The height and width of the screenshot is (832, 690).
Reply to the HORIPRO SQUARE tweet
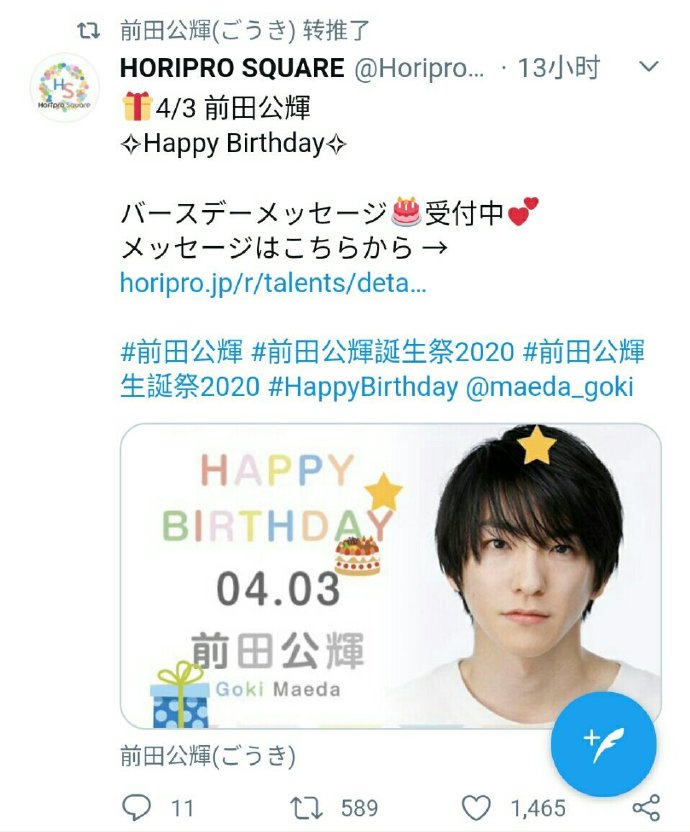click(137, 807)
